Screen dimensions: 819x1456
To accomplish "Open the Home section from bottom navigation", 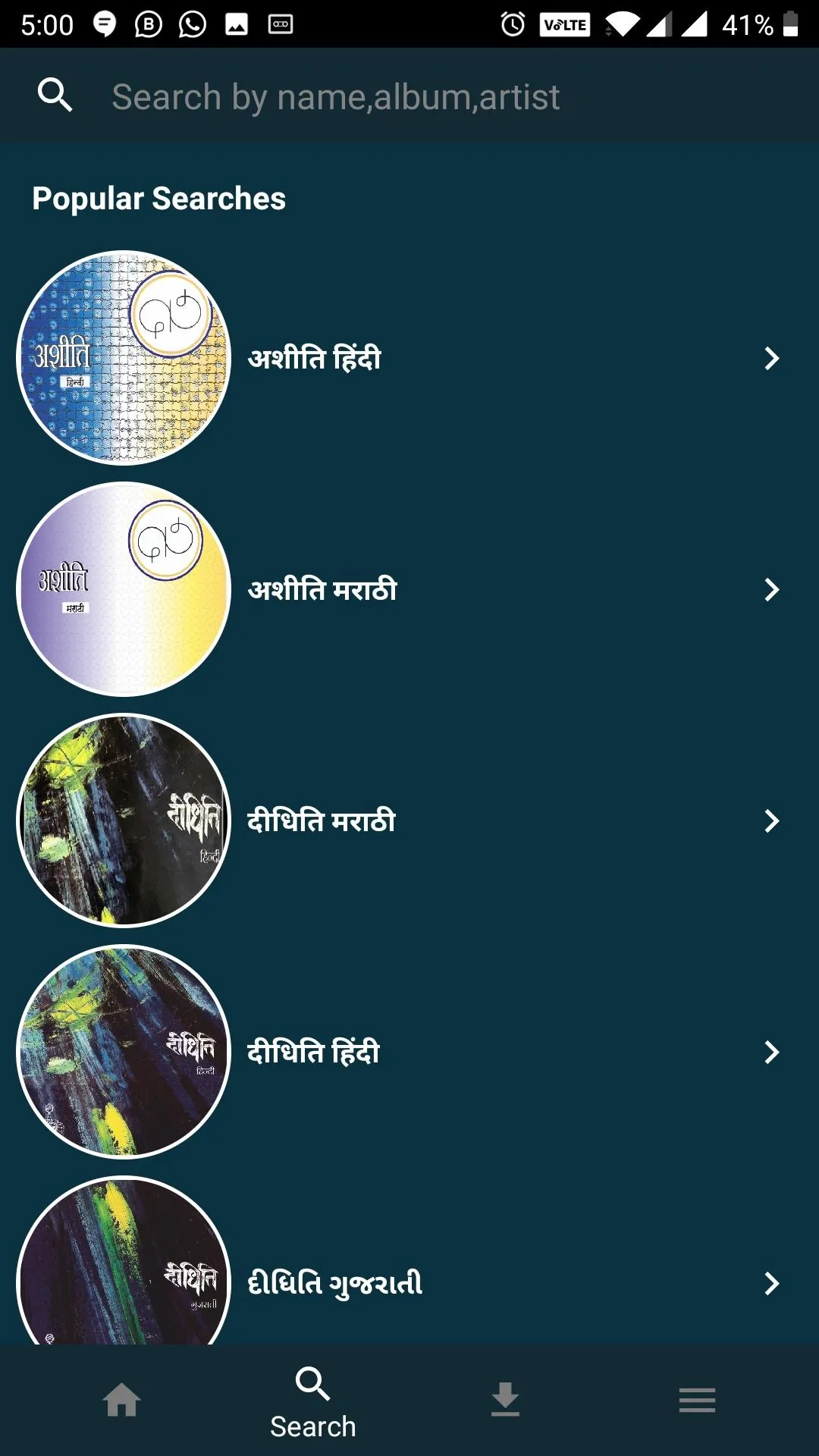I will (122, 1399).
